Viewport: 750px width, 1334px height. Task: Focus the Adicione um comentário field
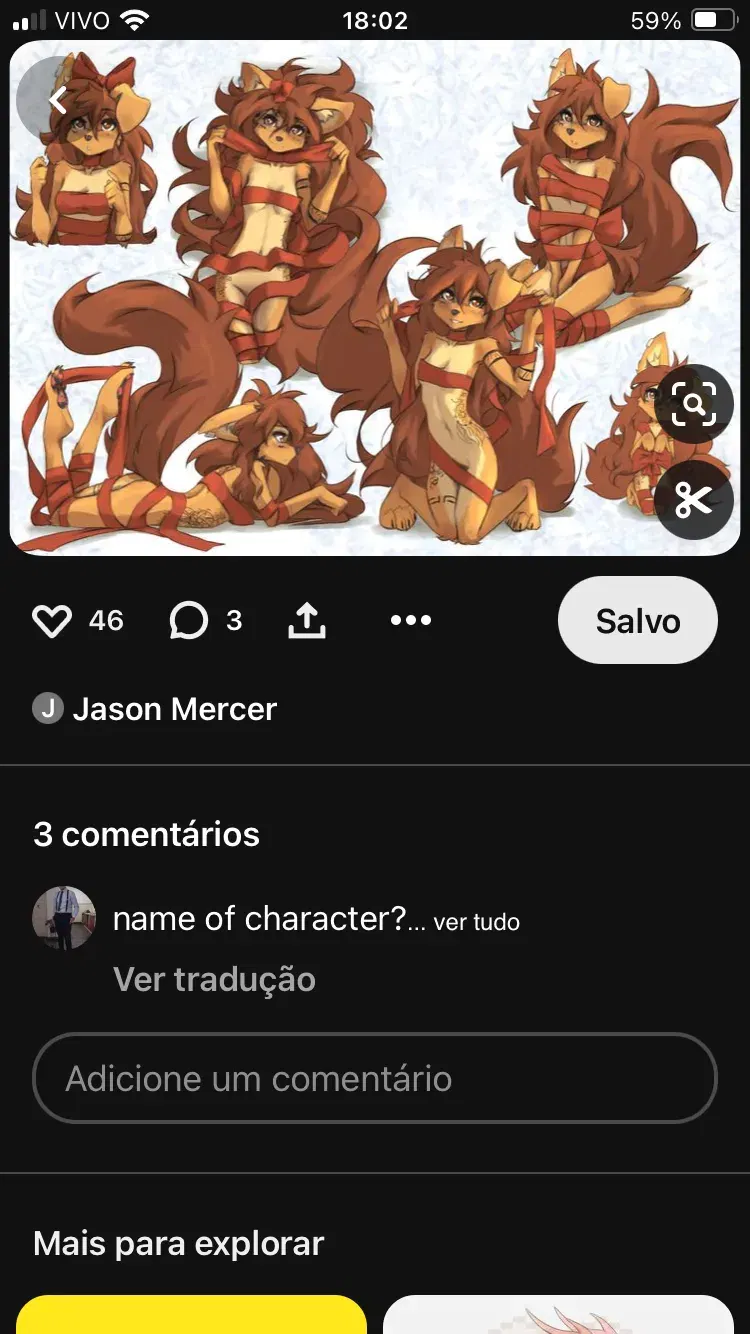(375, 1078)
